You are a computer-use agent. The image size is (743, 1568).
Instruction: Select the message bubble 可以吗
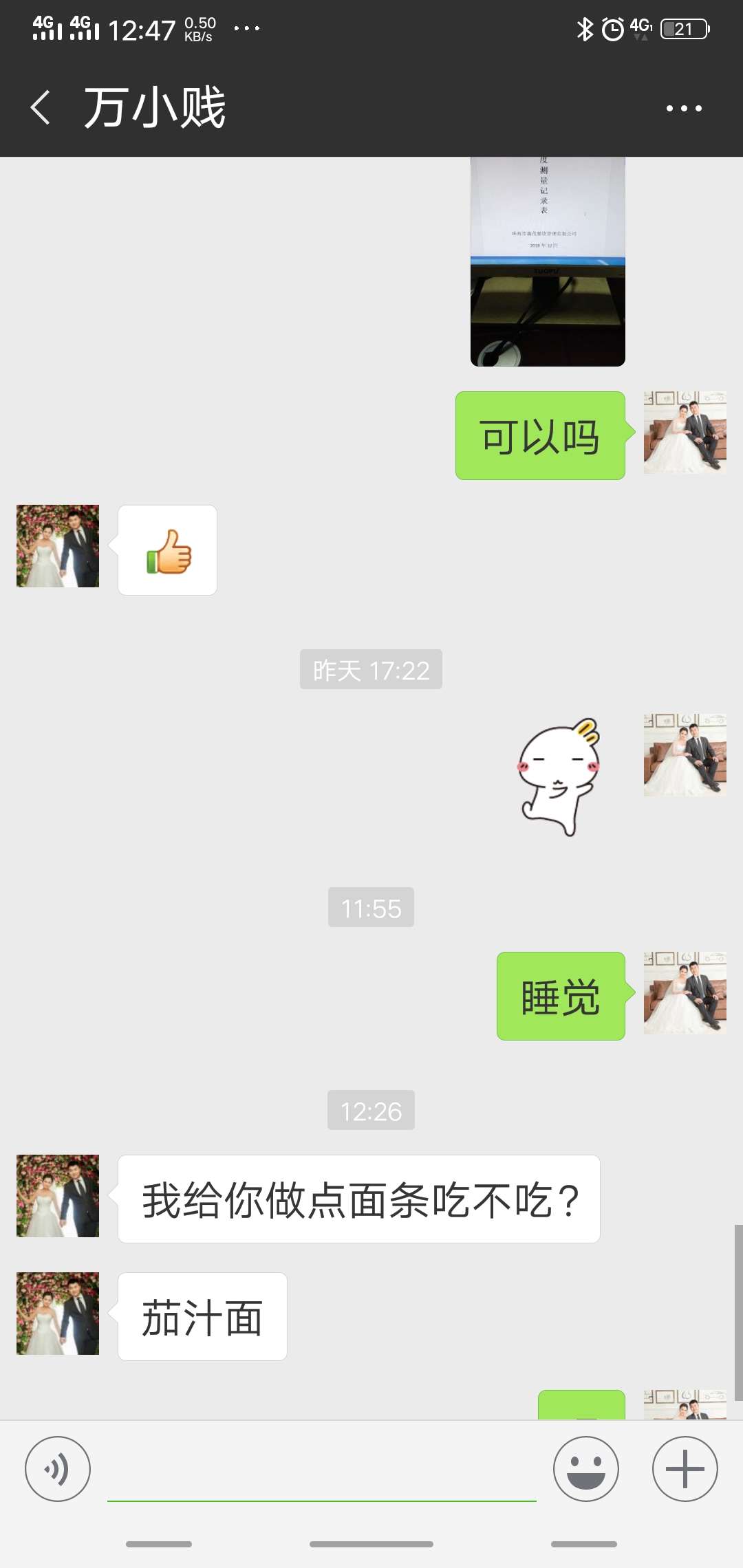(x=539, y=433)
